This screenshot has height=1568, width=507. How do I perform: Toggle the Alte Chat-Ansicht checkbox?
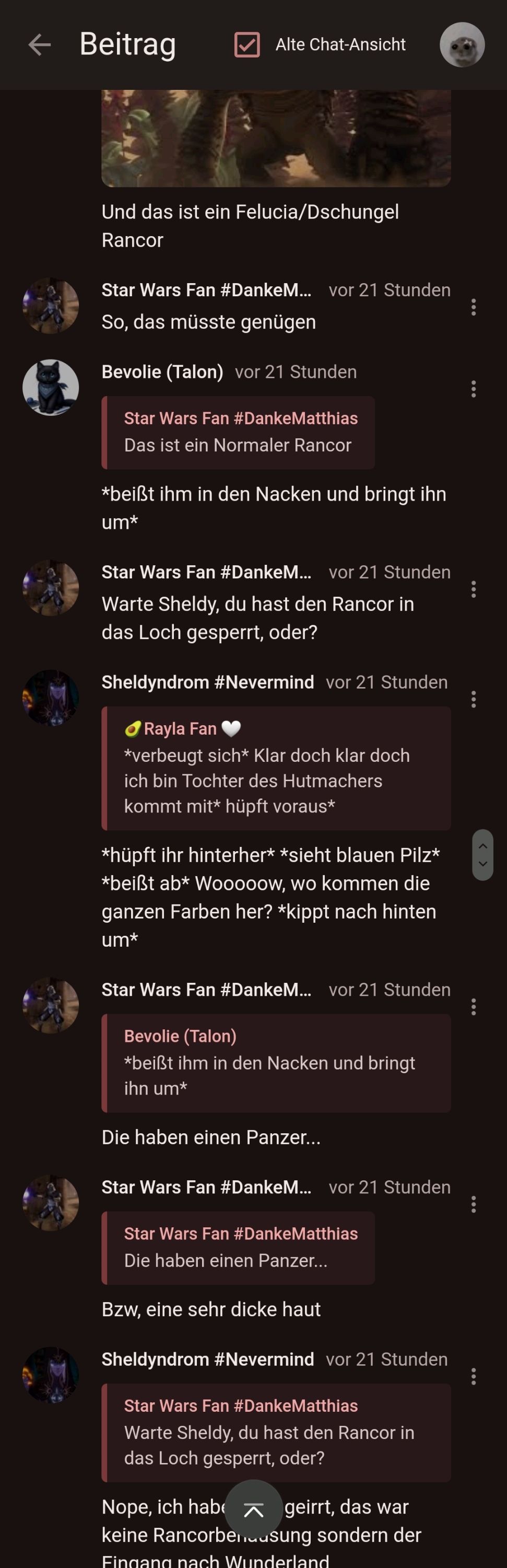point(247,44)
